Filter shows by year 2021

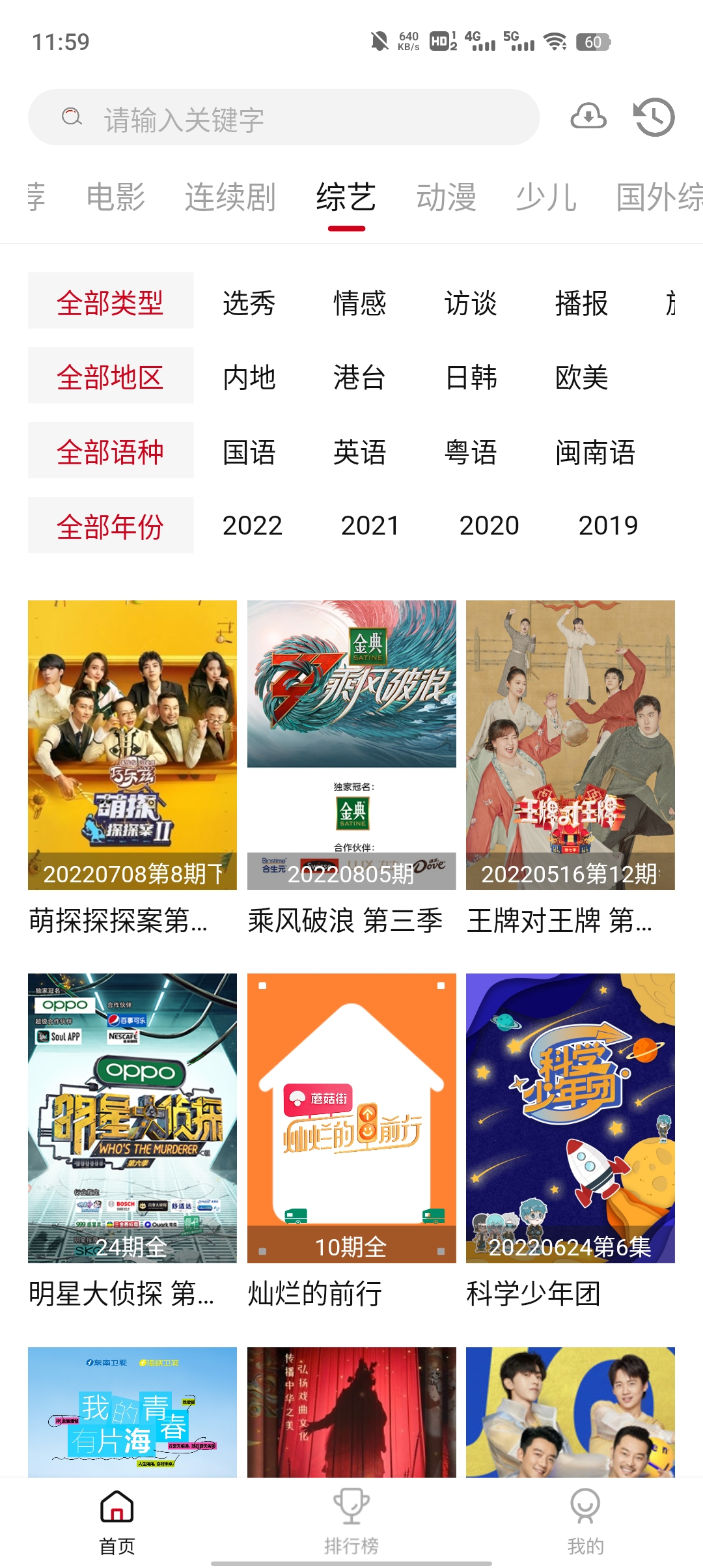point(370,526)
